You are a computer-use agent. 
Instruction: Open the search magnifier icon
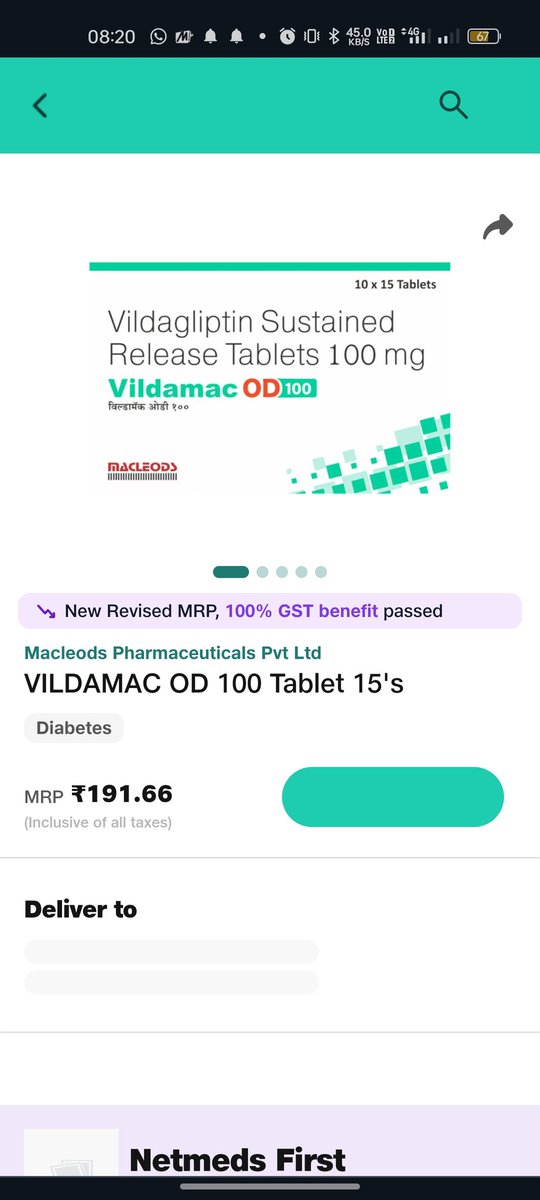pos(454,105)
